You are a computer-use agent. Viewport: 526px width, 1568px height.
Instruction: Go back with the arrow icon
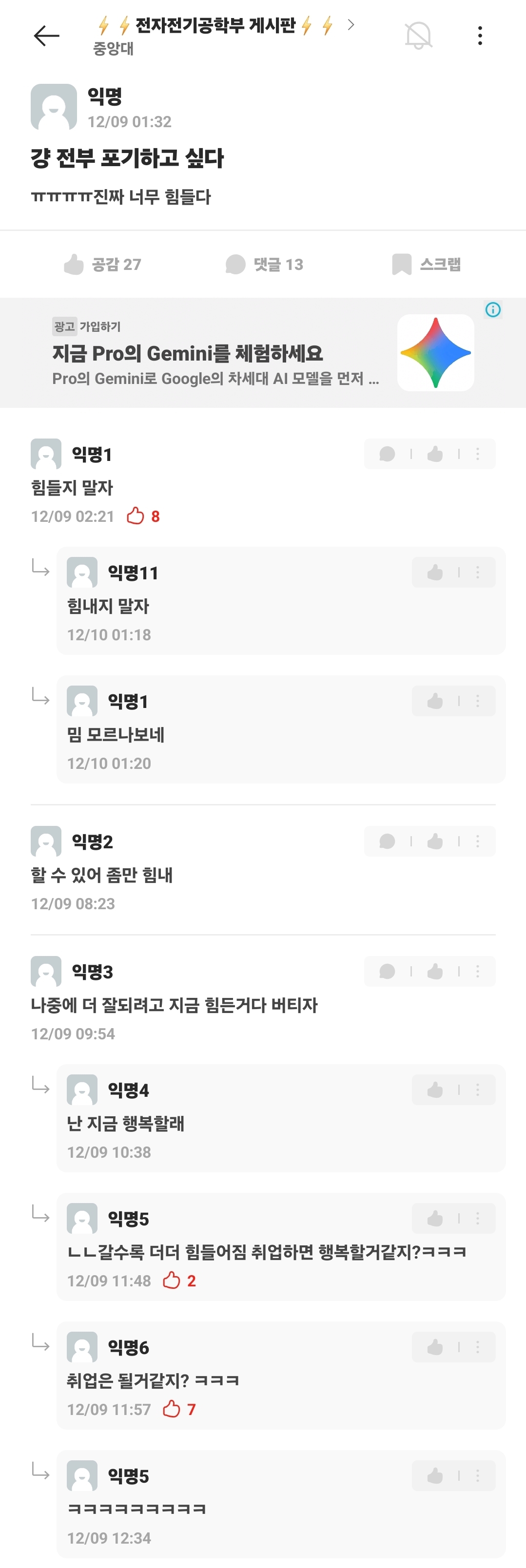coord(46,36)
